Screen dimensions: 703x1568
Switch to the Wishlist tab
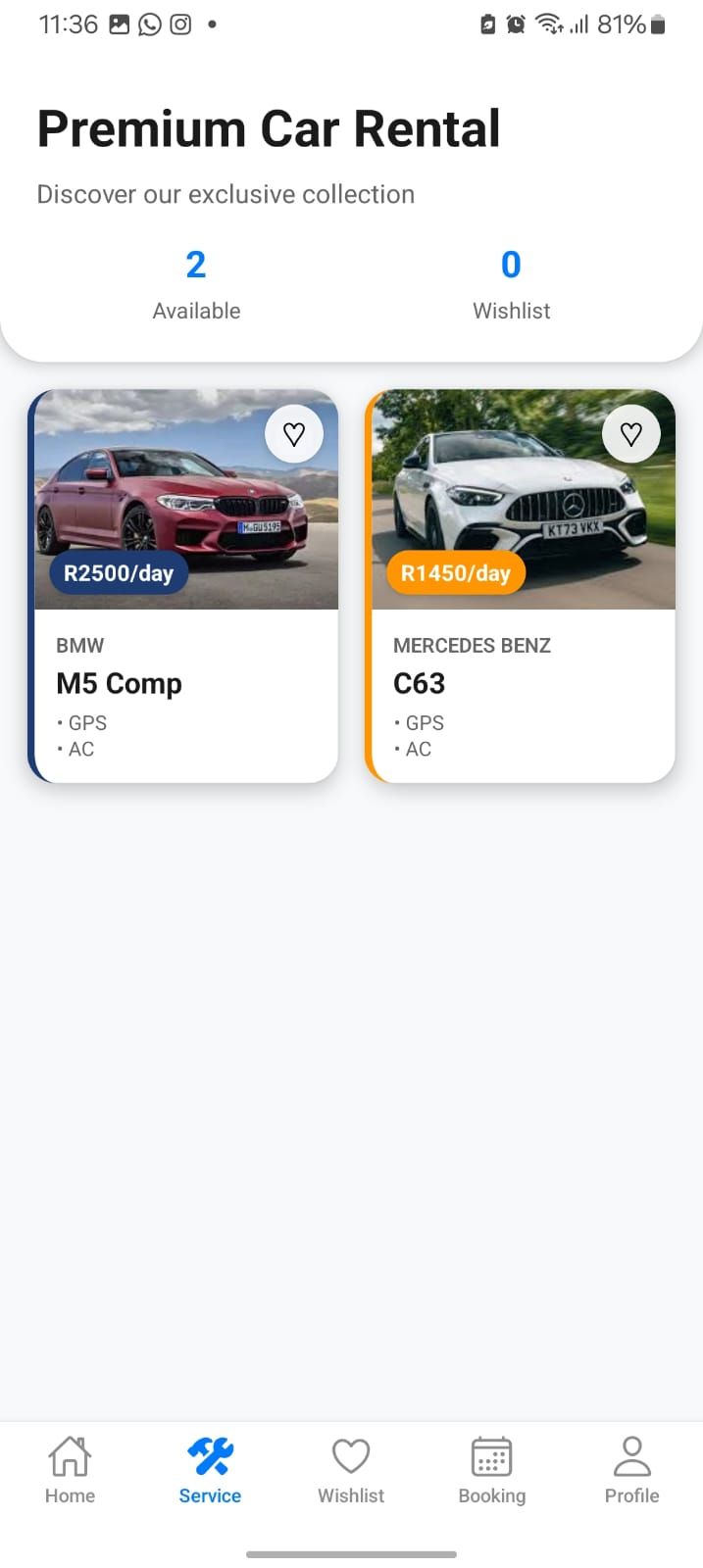point(351,1469)
